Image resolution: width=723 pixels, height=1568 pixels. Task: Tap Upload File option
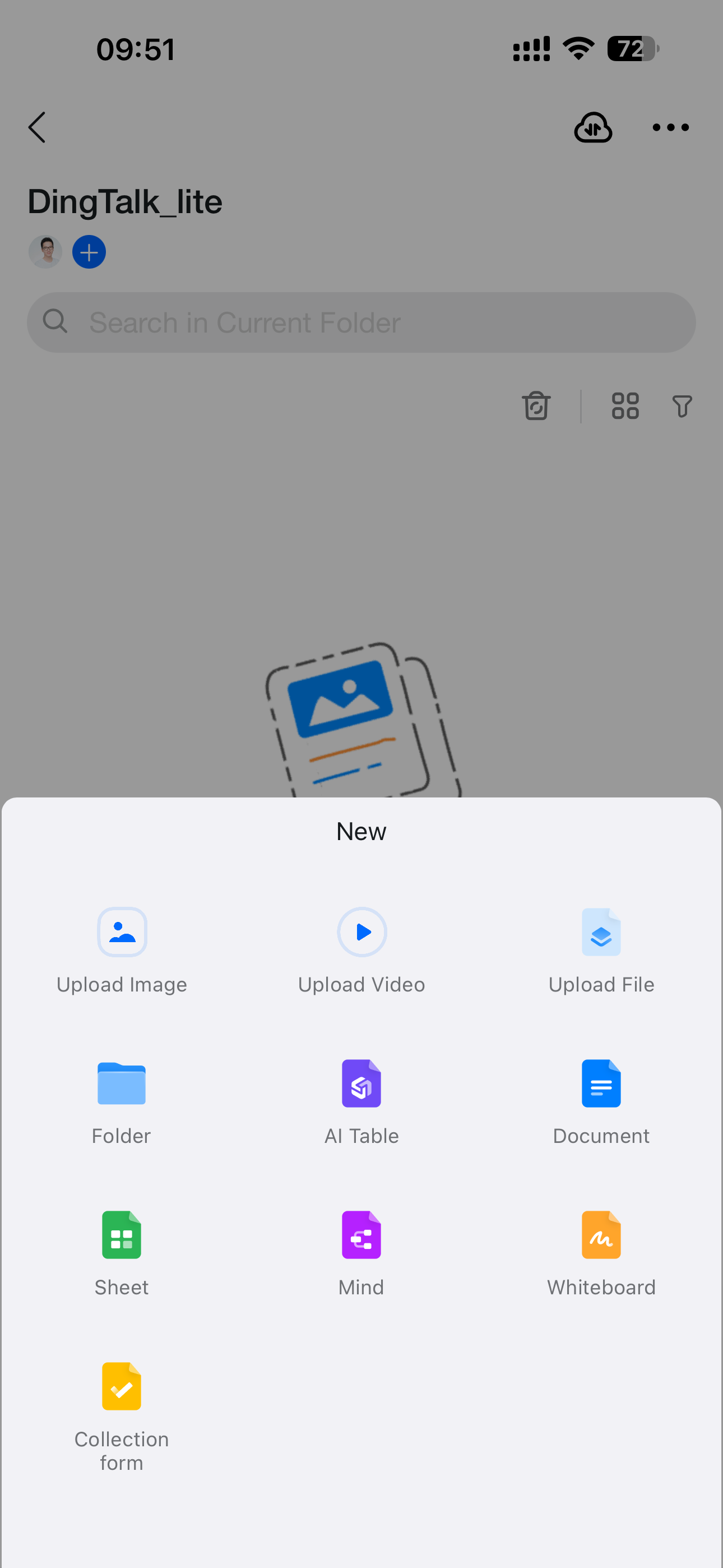click(601, 951)
